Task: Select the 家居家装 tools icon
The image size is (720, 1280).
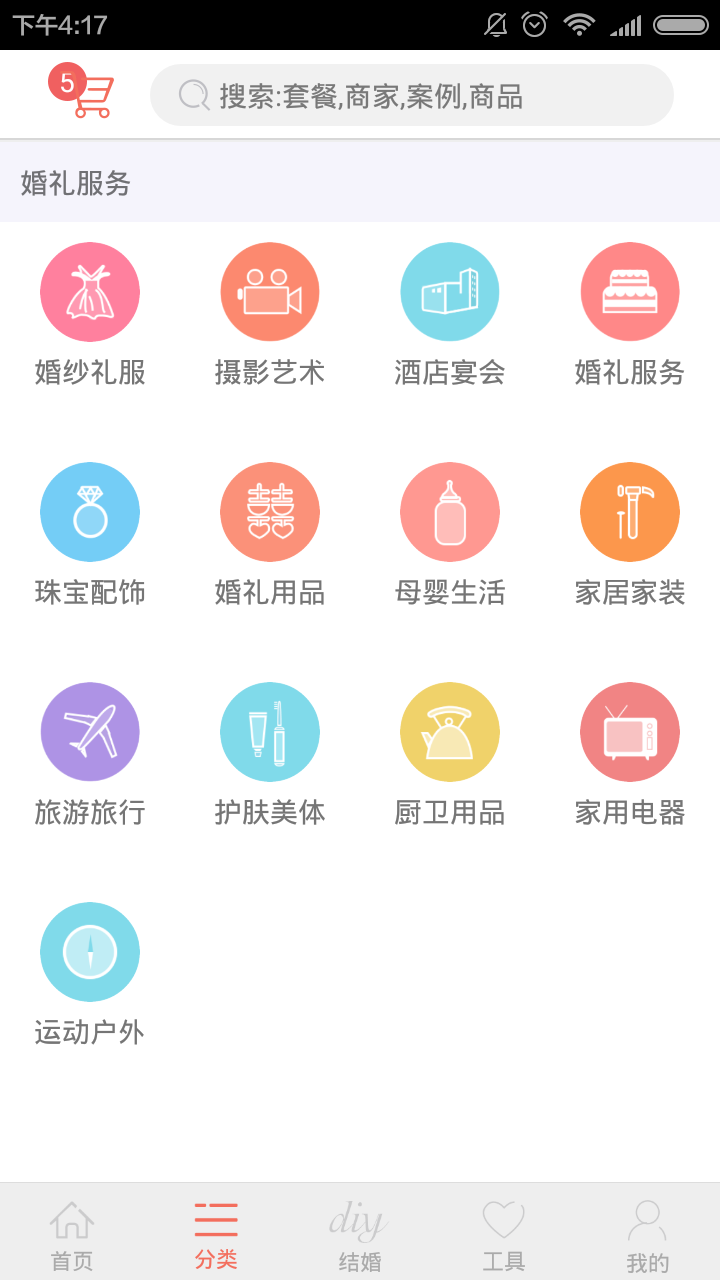Action: pos(630,511)
